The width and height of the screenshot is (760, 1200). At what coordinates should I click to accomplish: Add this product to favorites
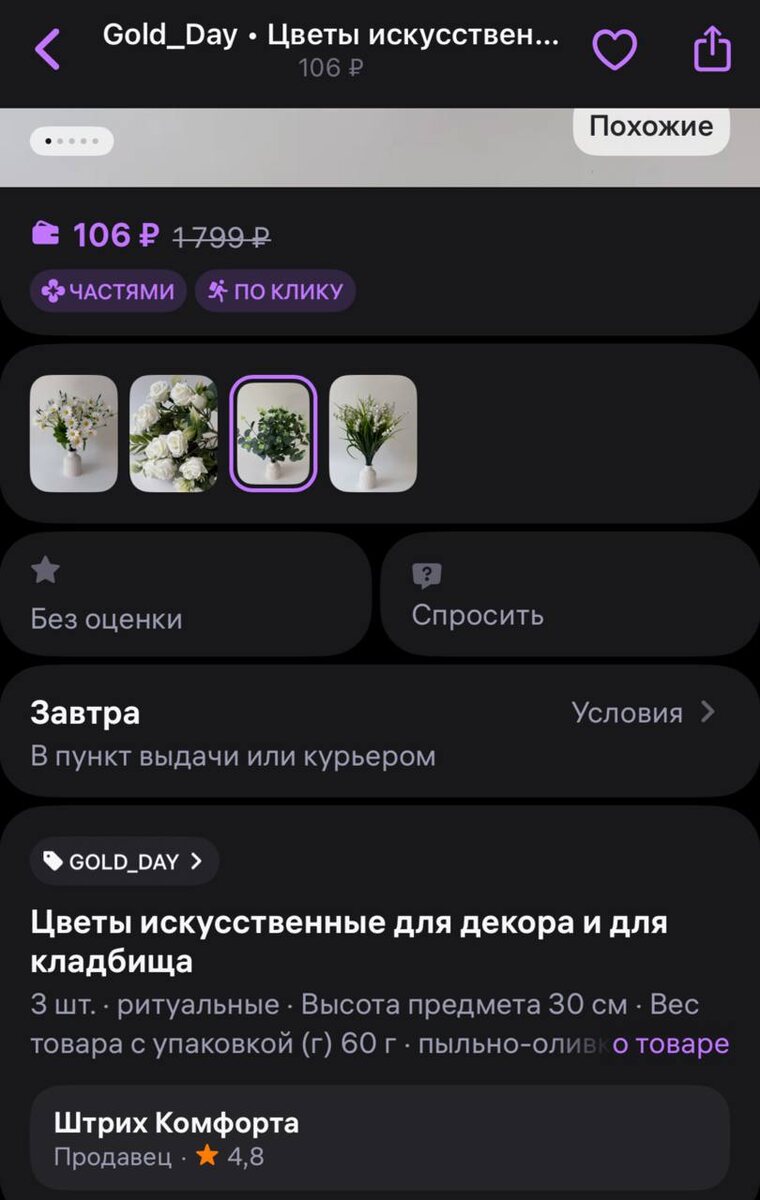click(x=614, y=49)
